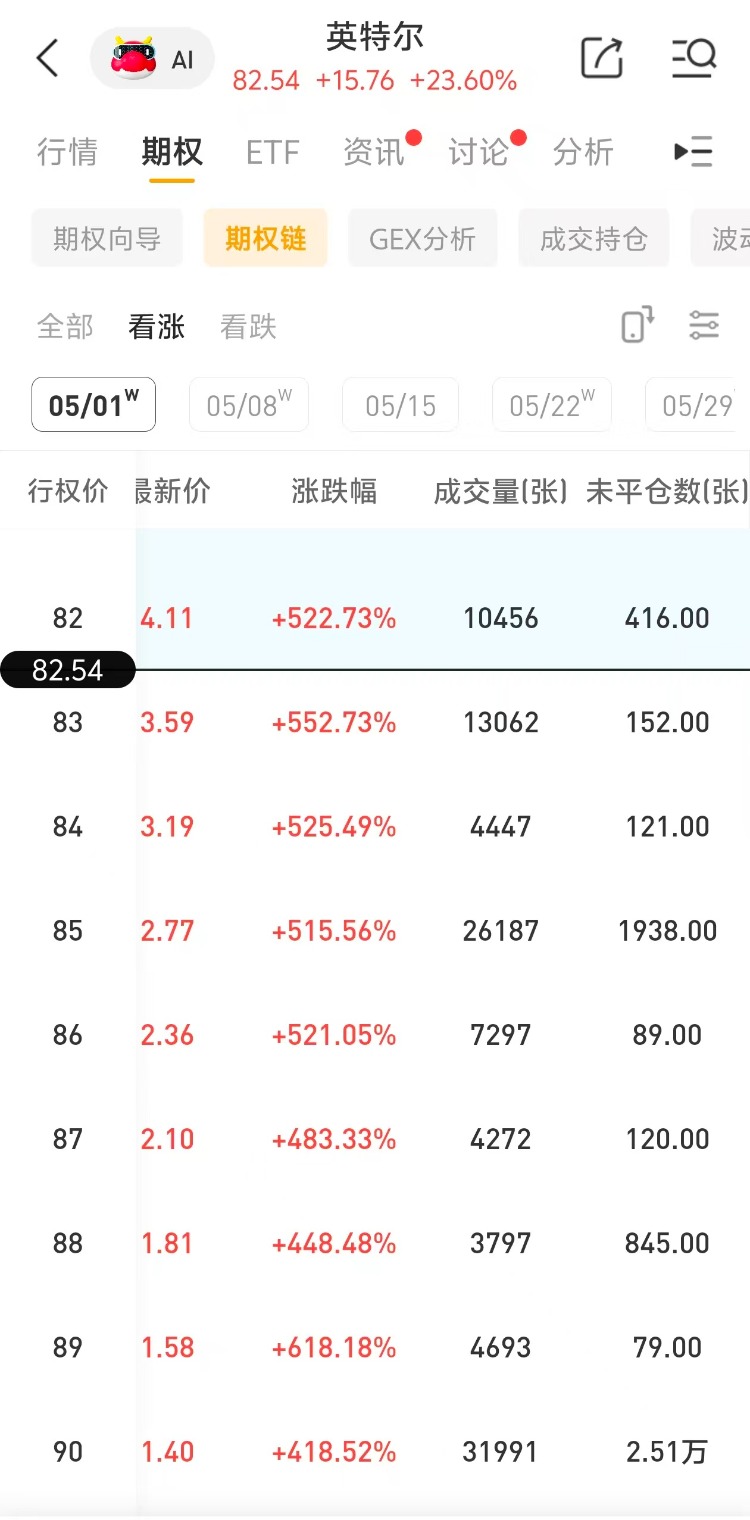The image size is (750, 1520).
Task: Select the 期权向导 chip
Action: pyautogui.click(x=107, y=239)
